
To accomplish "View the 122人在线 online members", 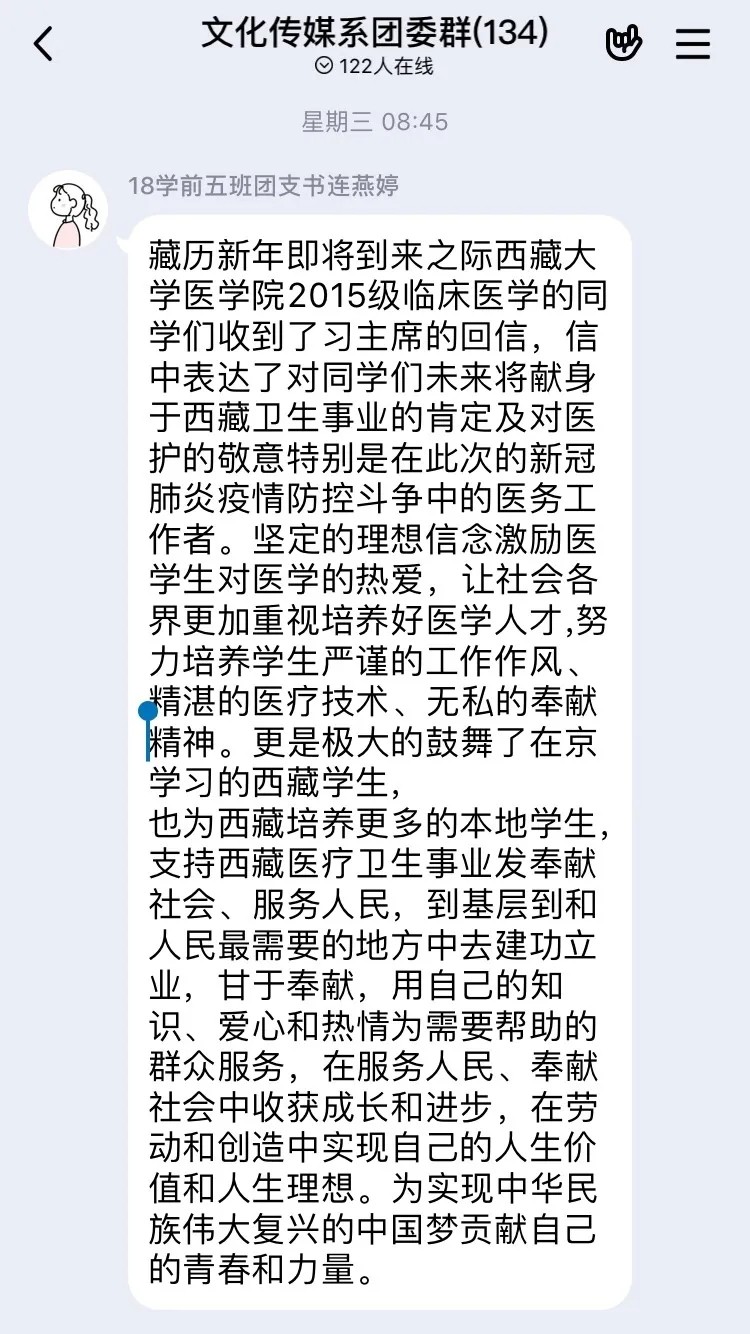I will coord(374,67).
